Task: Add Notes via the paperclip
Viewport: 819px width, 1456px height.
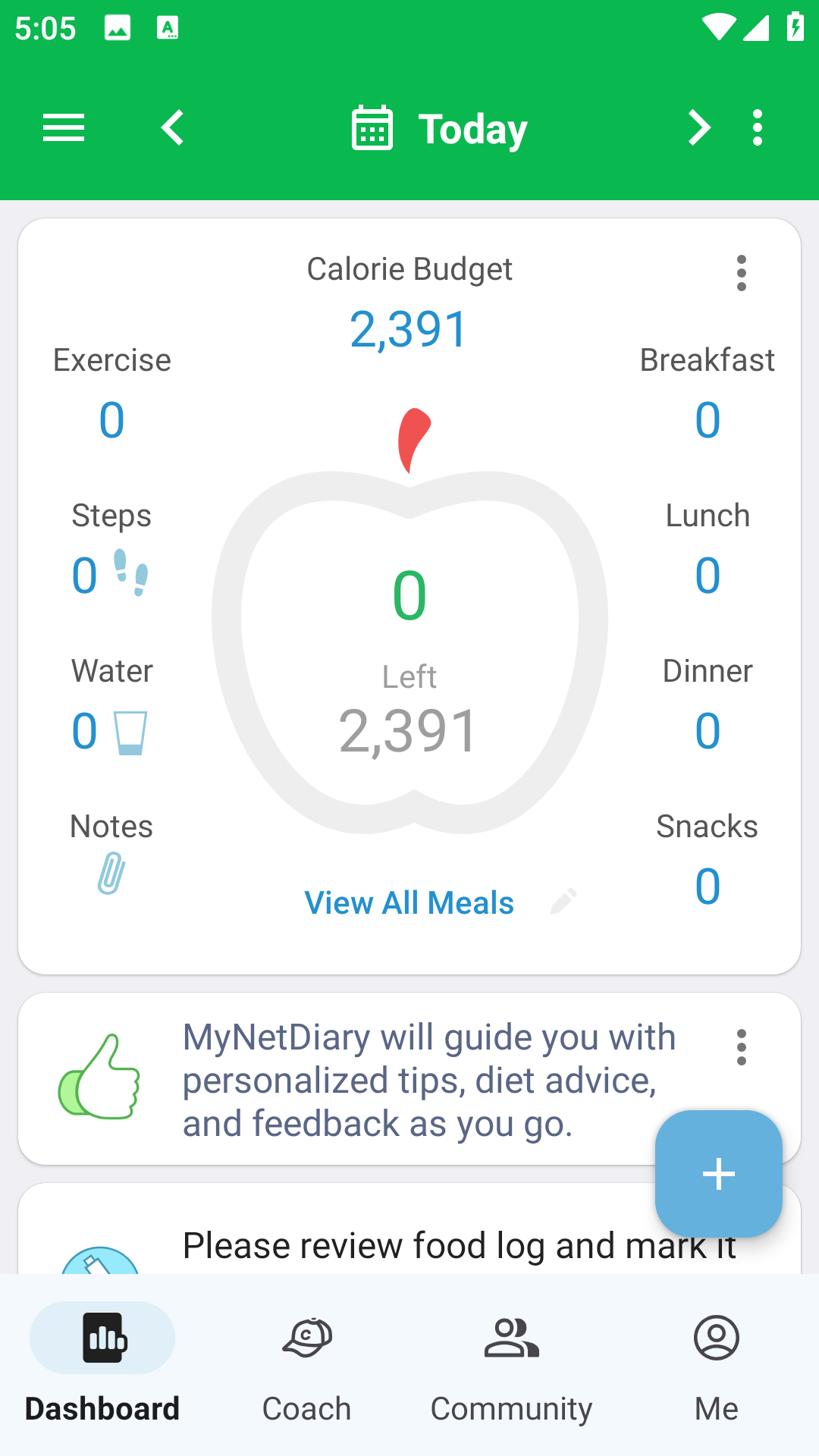Action: [x=111, y=872]
